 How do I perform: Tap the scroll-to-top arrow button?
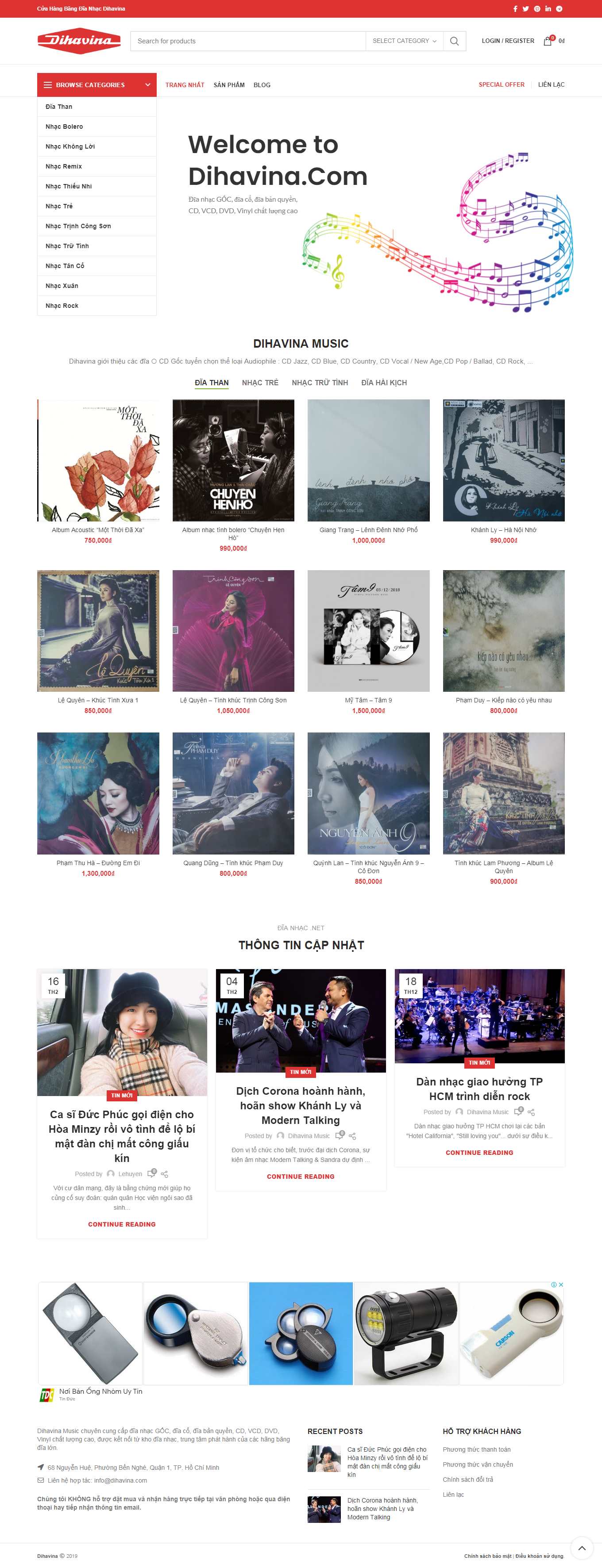click(x=581, y=1547)
